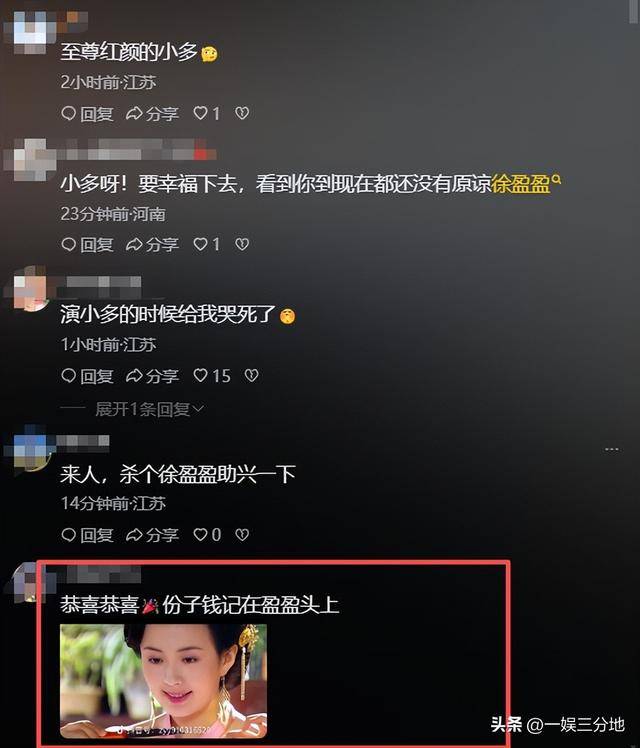
Task: Like the comment posted 23分钟前 from 河南
Action: [206, 244]
